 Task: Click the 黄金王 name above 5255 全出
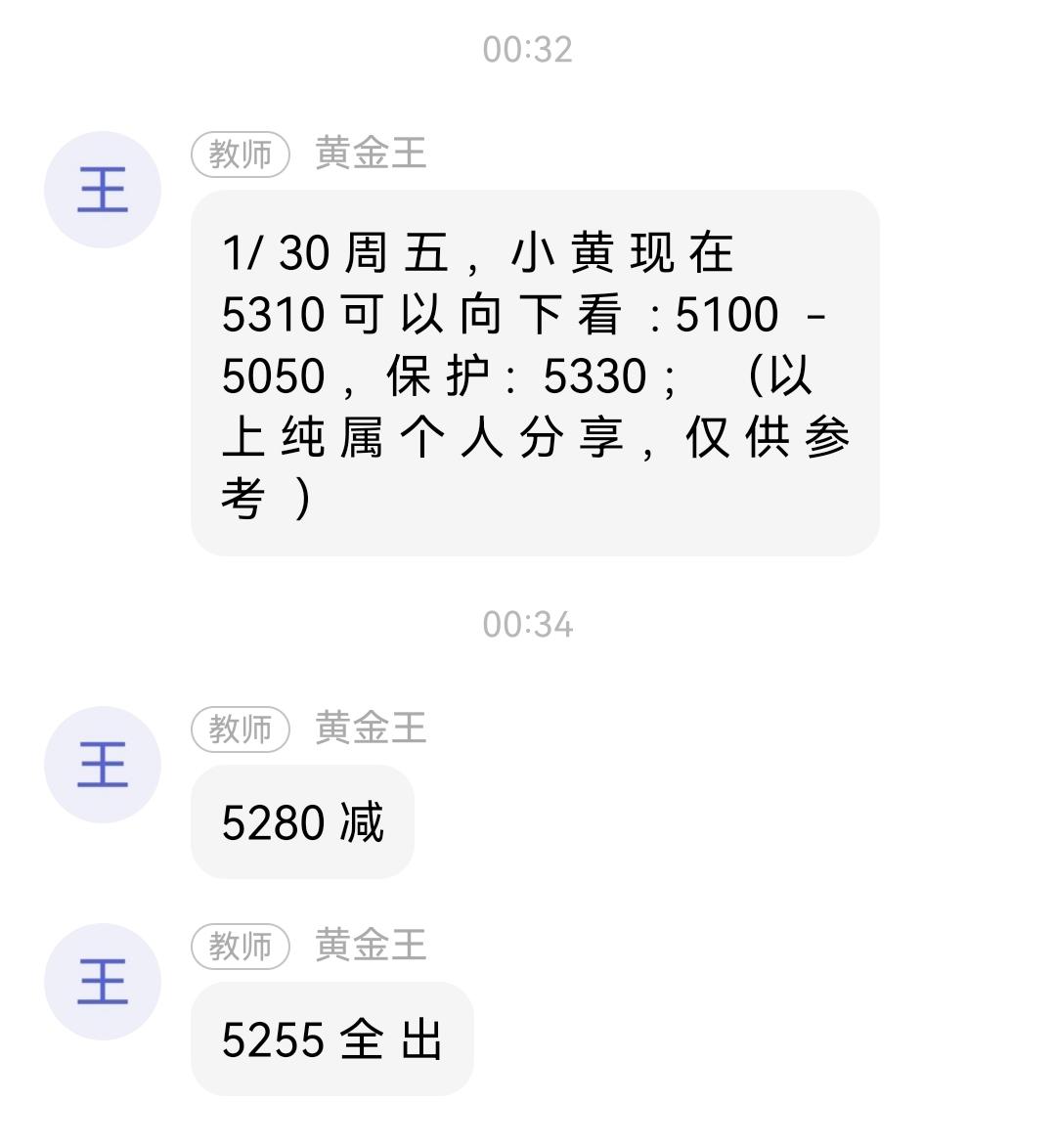pos(369,946)
